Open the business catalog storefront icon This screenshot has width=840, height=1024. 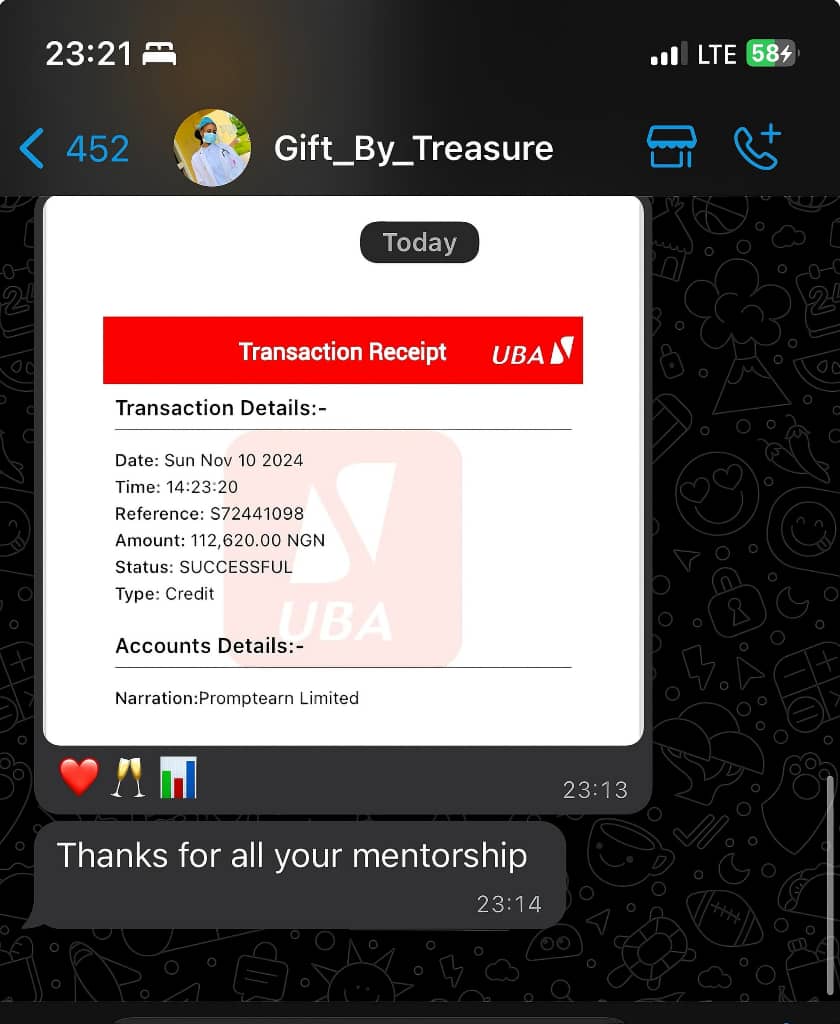[x=670, y=148]
